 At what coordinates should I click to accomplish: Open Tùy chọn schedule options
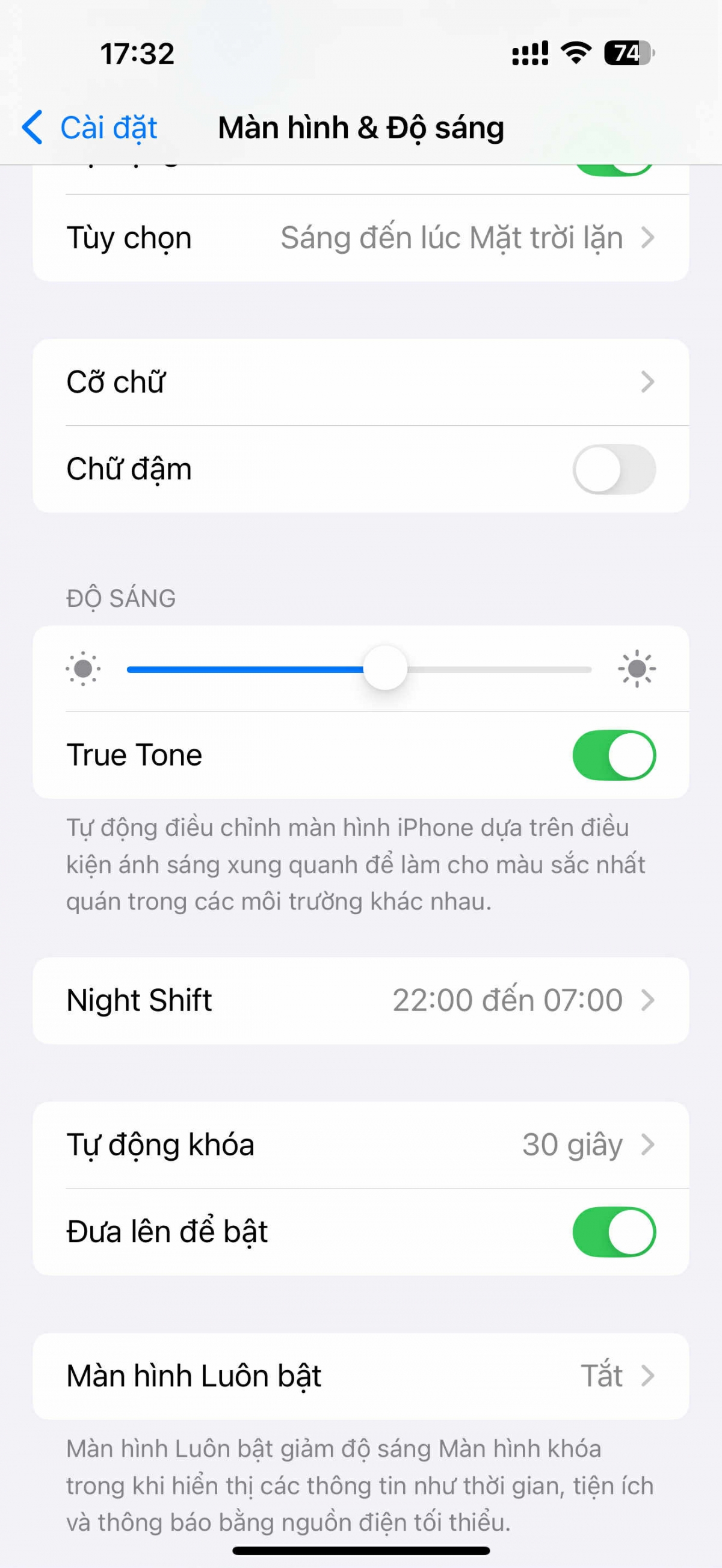[360, 238]
